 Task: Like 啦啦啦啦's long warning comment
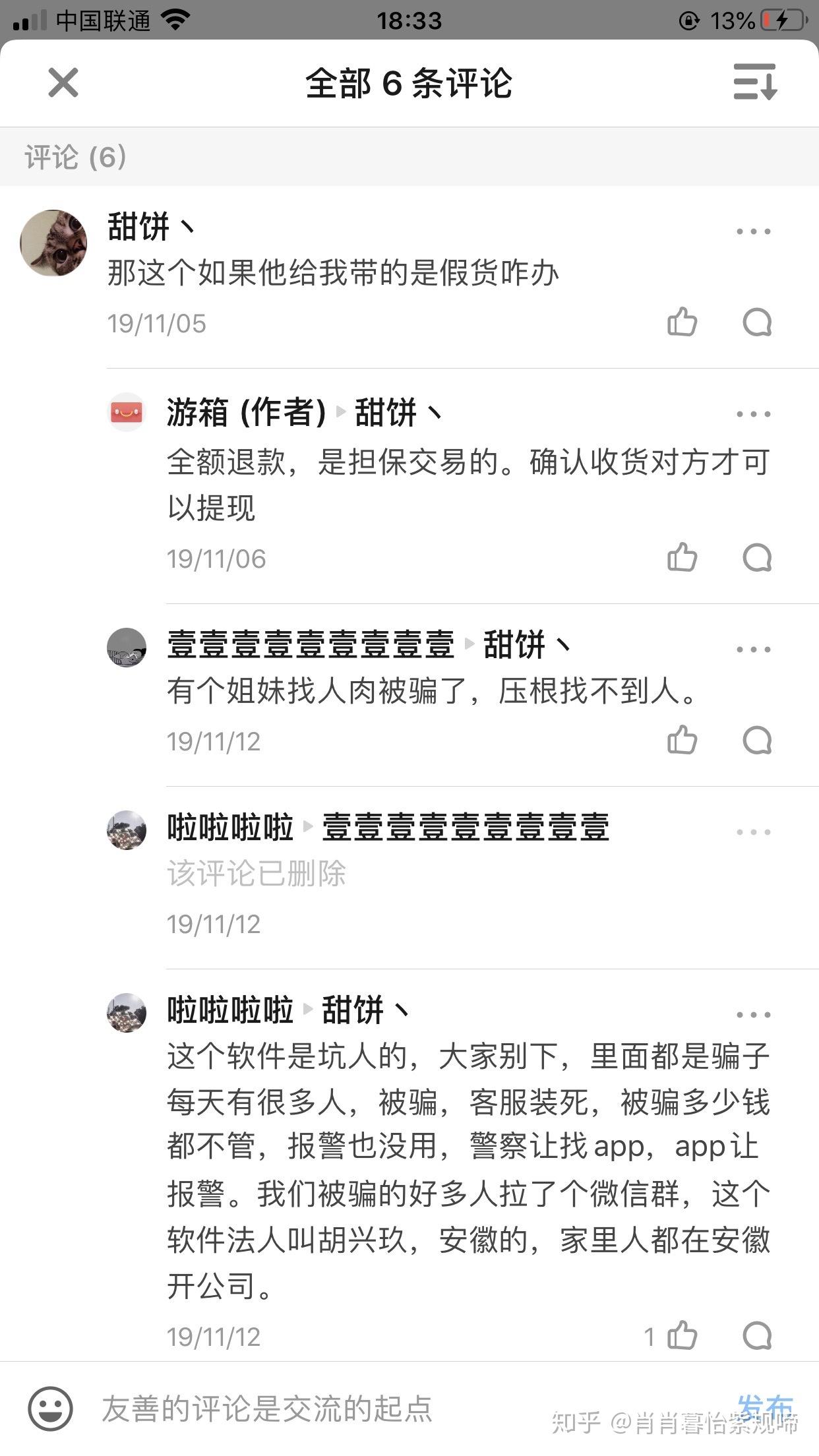tap(682, 1337)
